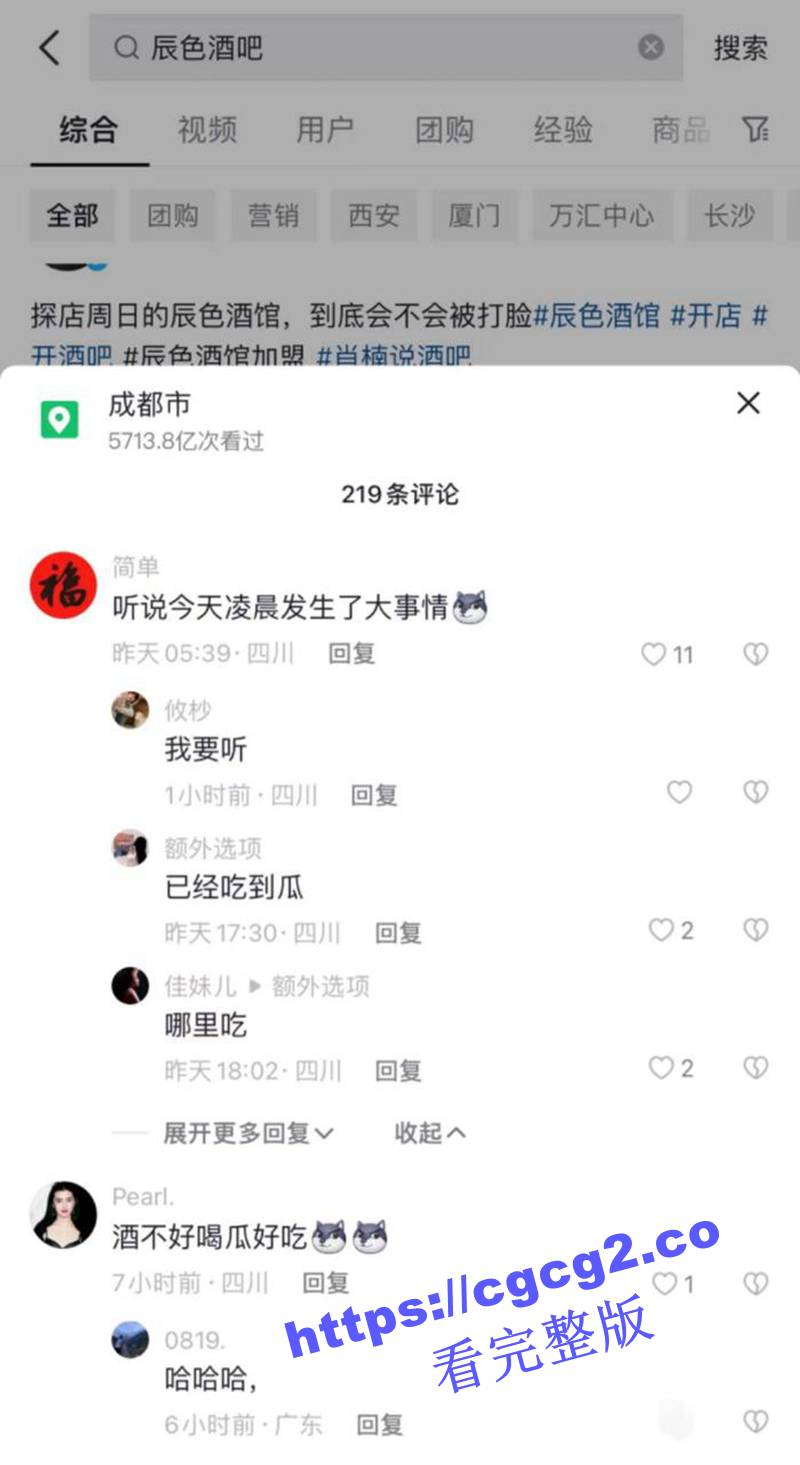This screenshot has height=1465, width=800.
Task: Open 简单's profile via the 福 avatar
Action: [64, 588]
